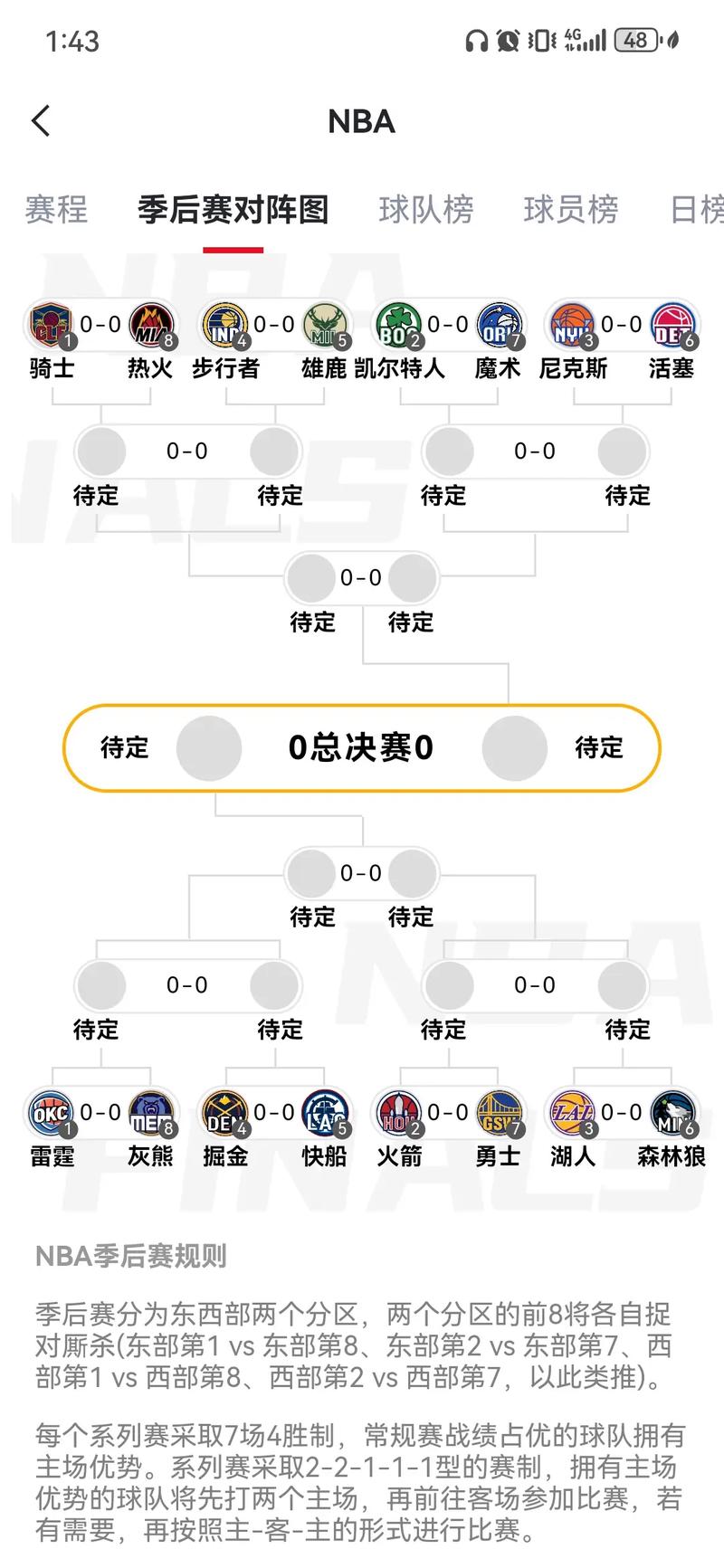Open the 步行者 vs 雄鹿 matchup

[x=274, y=326]
